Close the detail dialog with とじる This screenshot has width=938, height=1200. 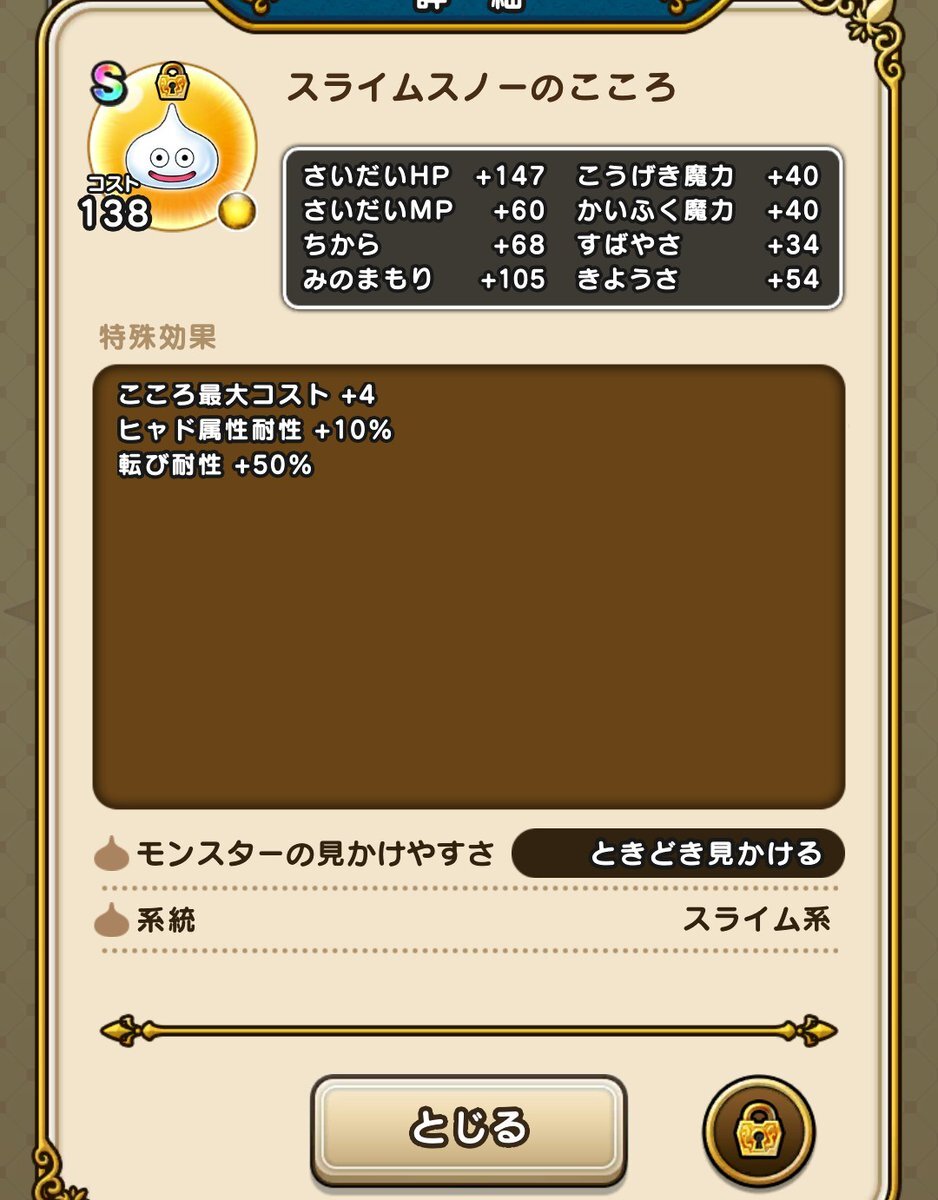coord(468,1126)
